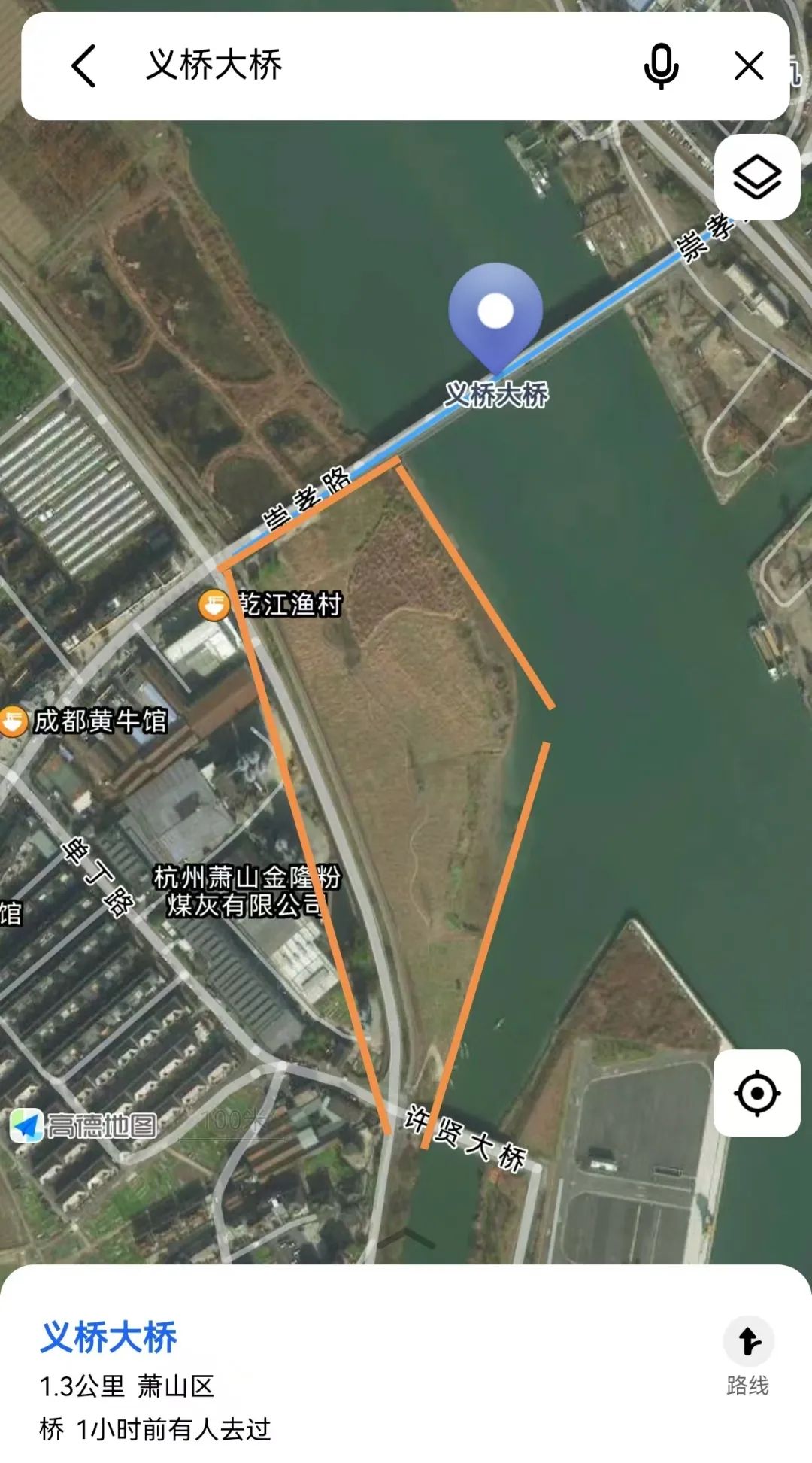
Task: Start voice search with the microphone
Action: [x=661, y=66]
